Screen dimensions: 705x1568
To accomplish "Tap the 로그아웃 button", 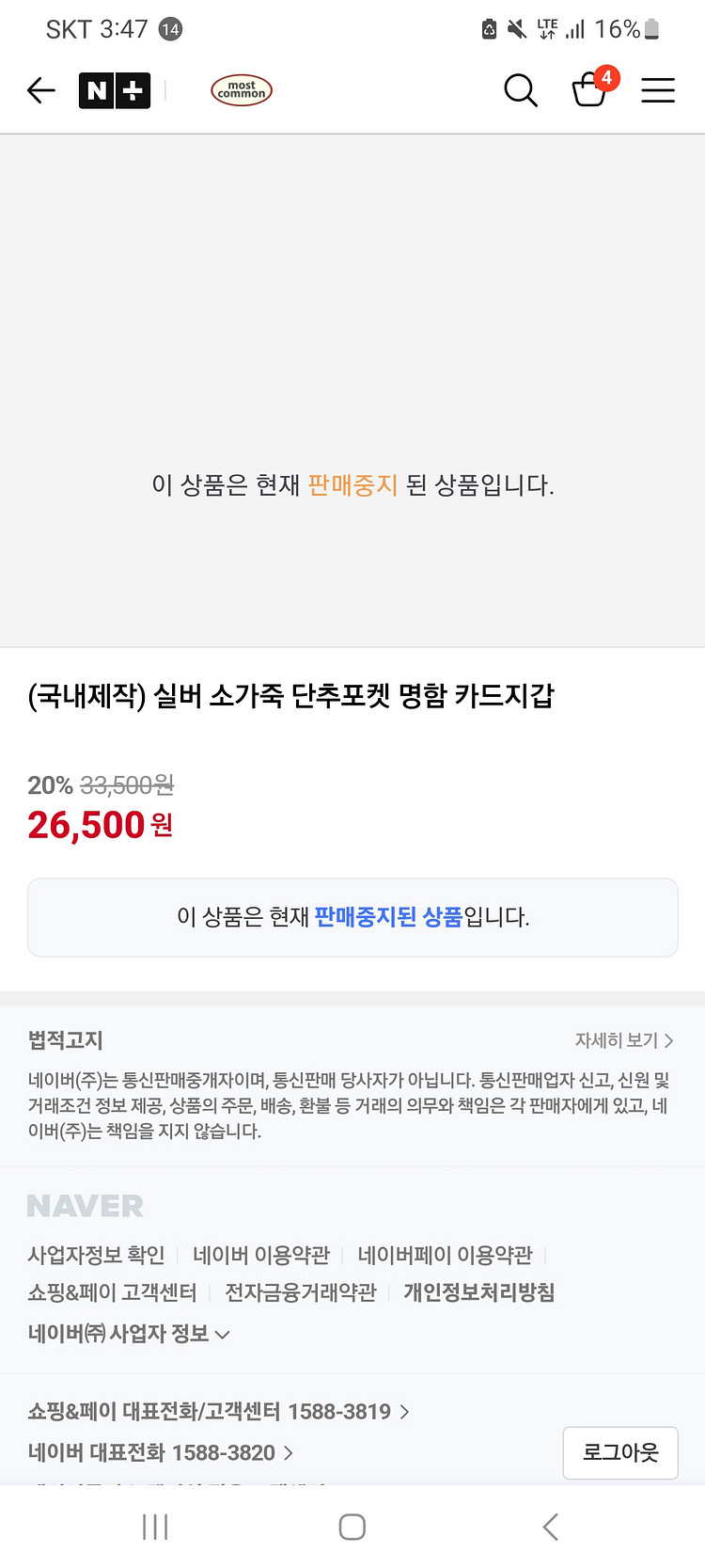I will [620, 1452].
